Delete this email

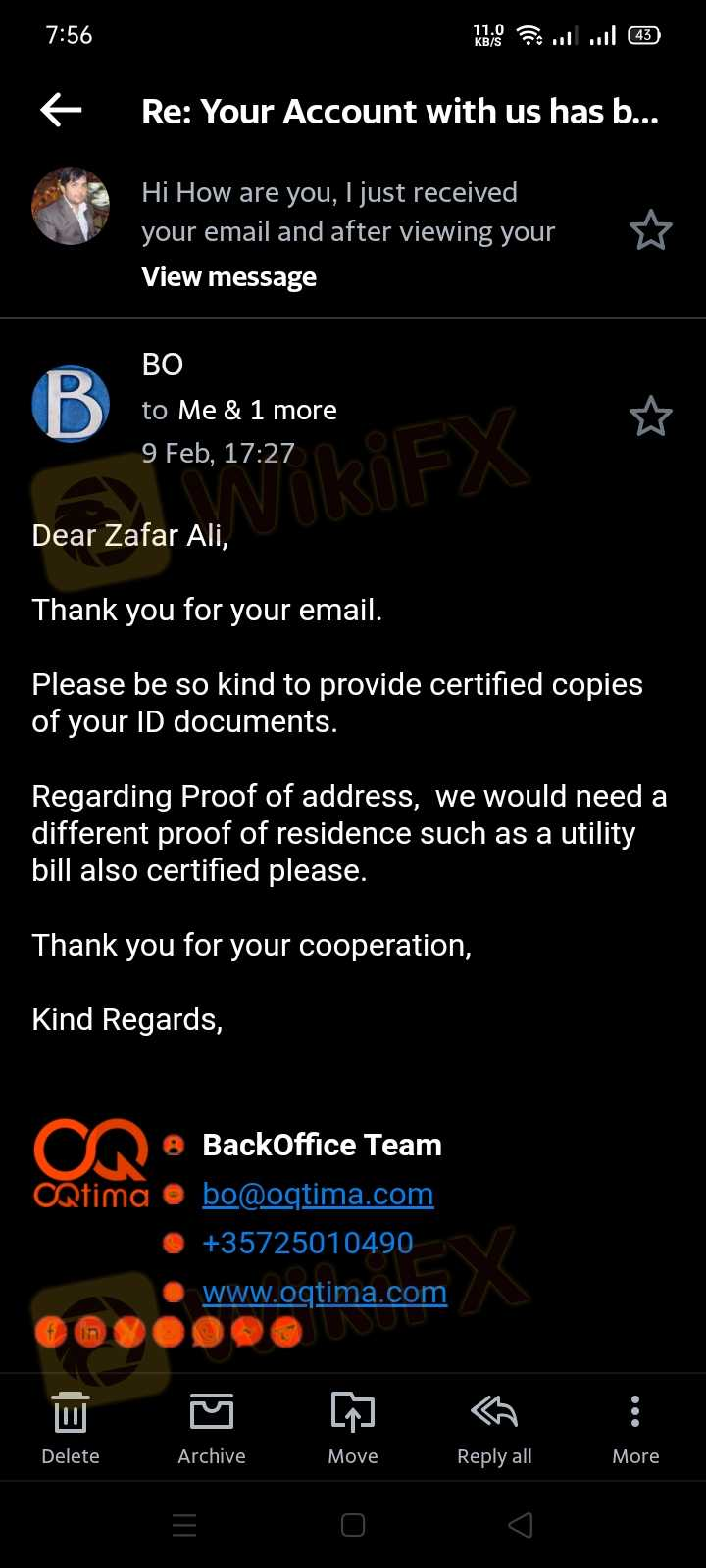click(71, 1427)
